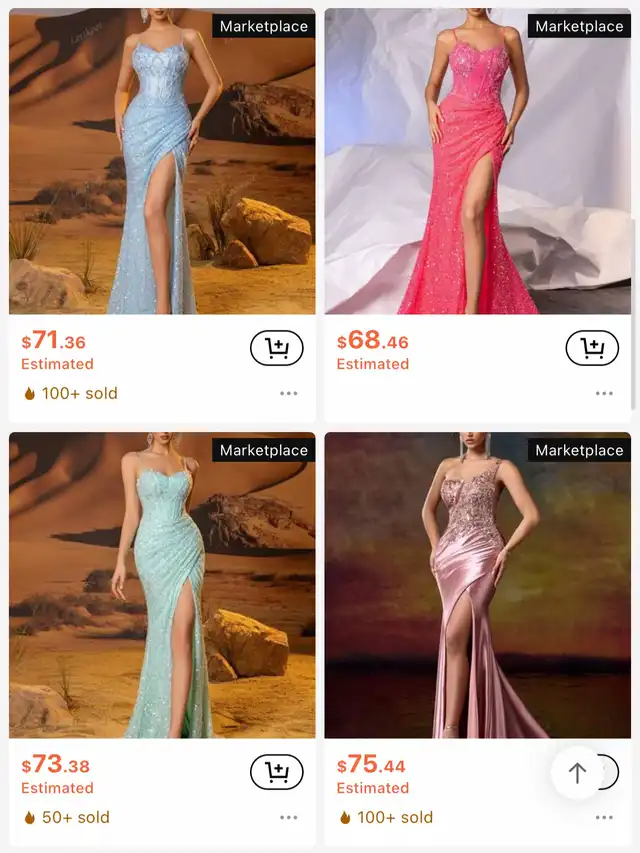Open more options for the $71.36 dress
The width and height of the screenshot is (640, 853).
click(x=289, y=394)
